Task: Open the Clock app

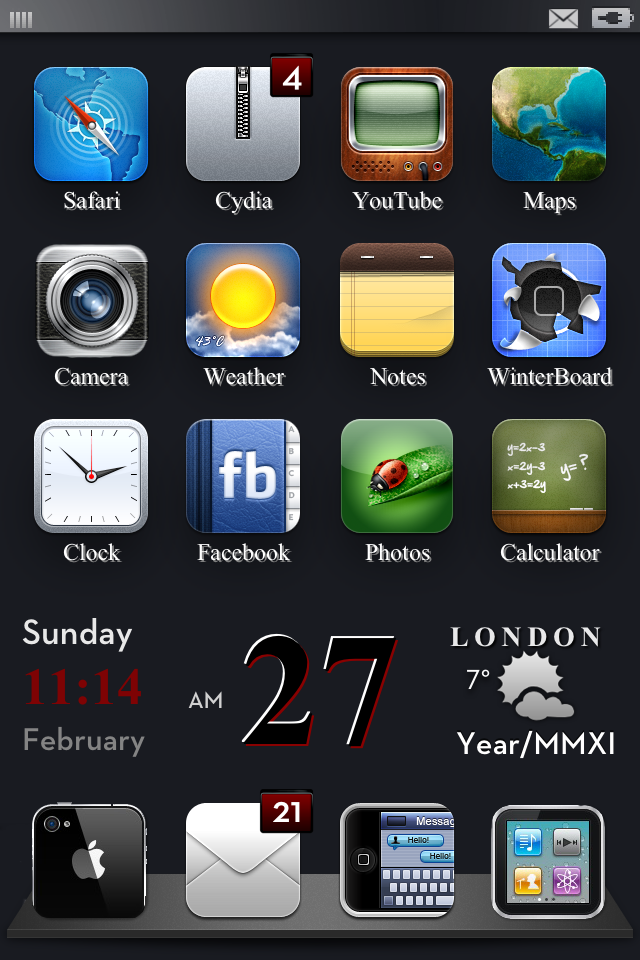Action: (91, 476)
